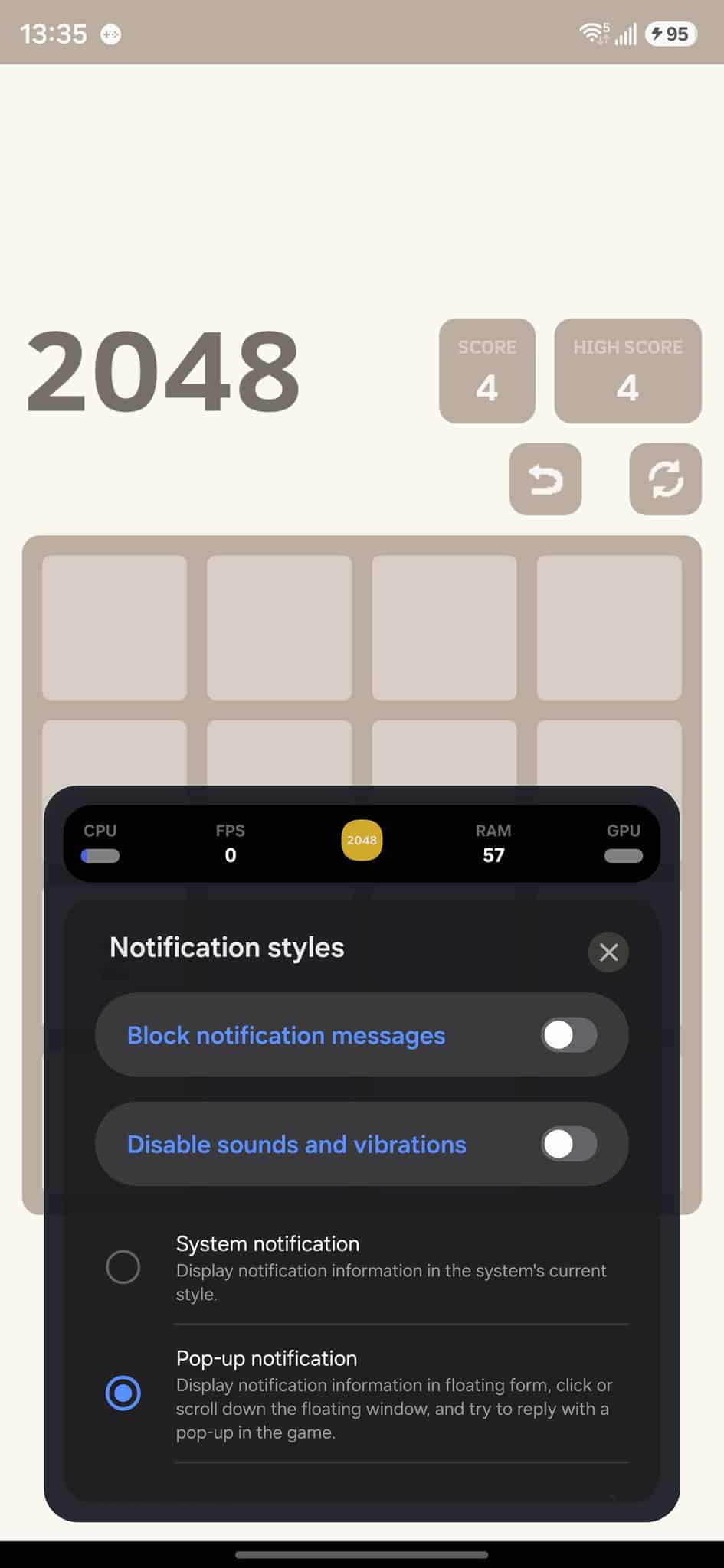
Task: Restart the 2048 game
Action: (665, 479)
